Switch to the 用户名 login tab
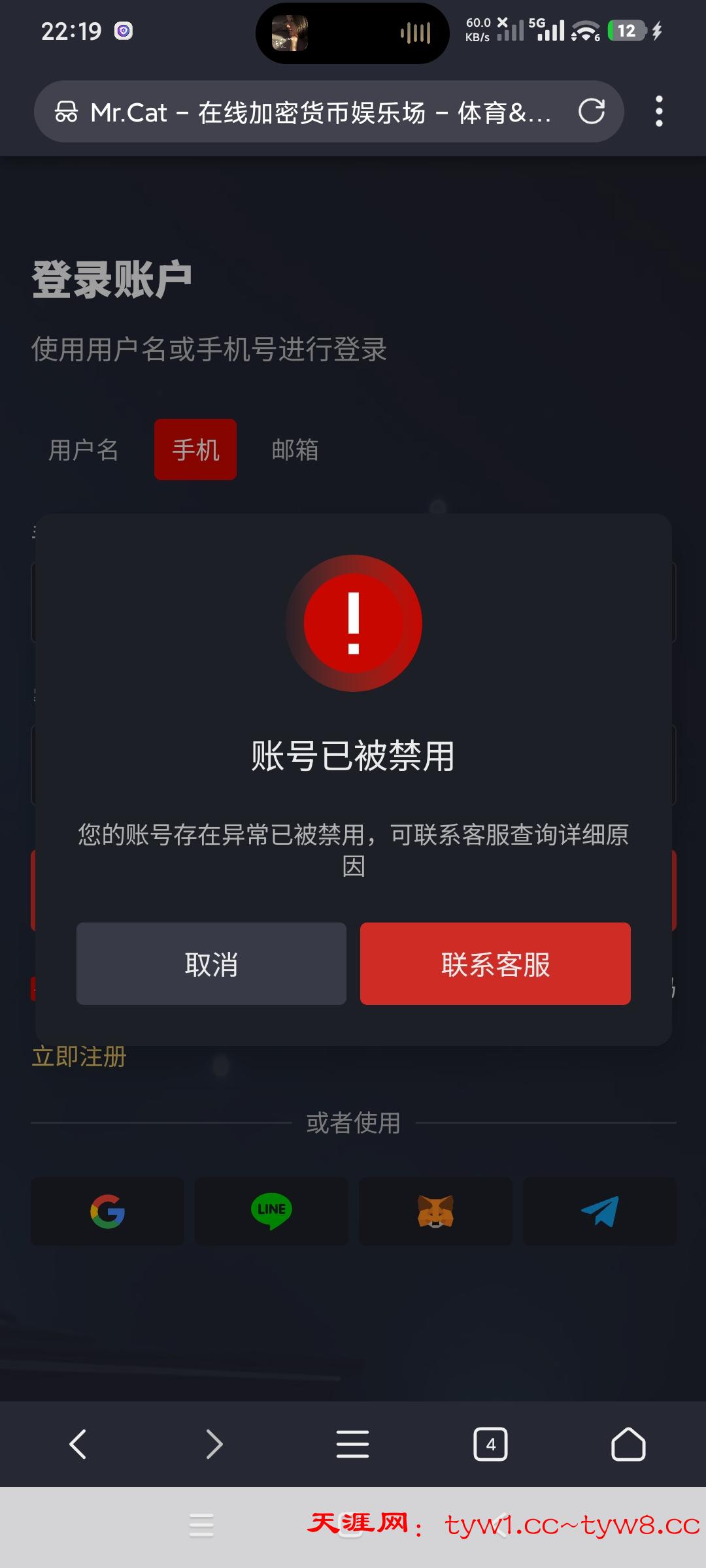 coord(84,450)
